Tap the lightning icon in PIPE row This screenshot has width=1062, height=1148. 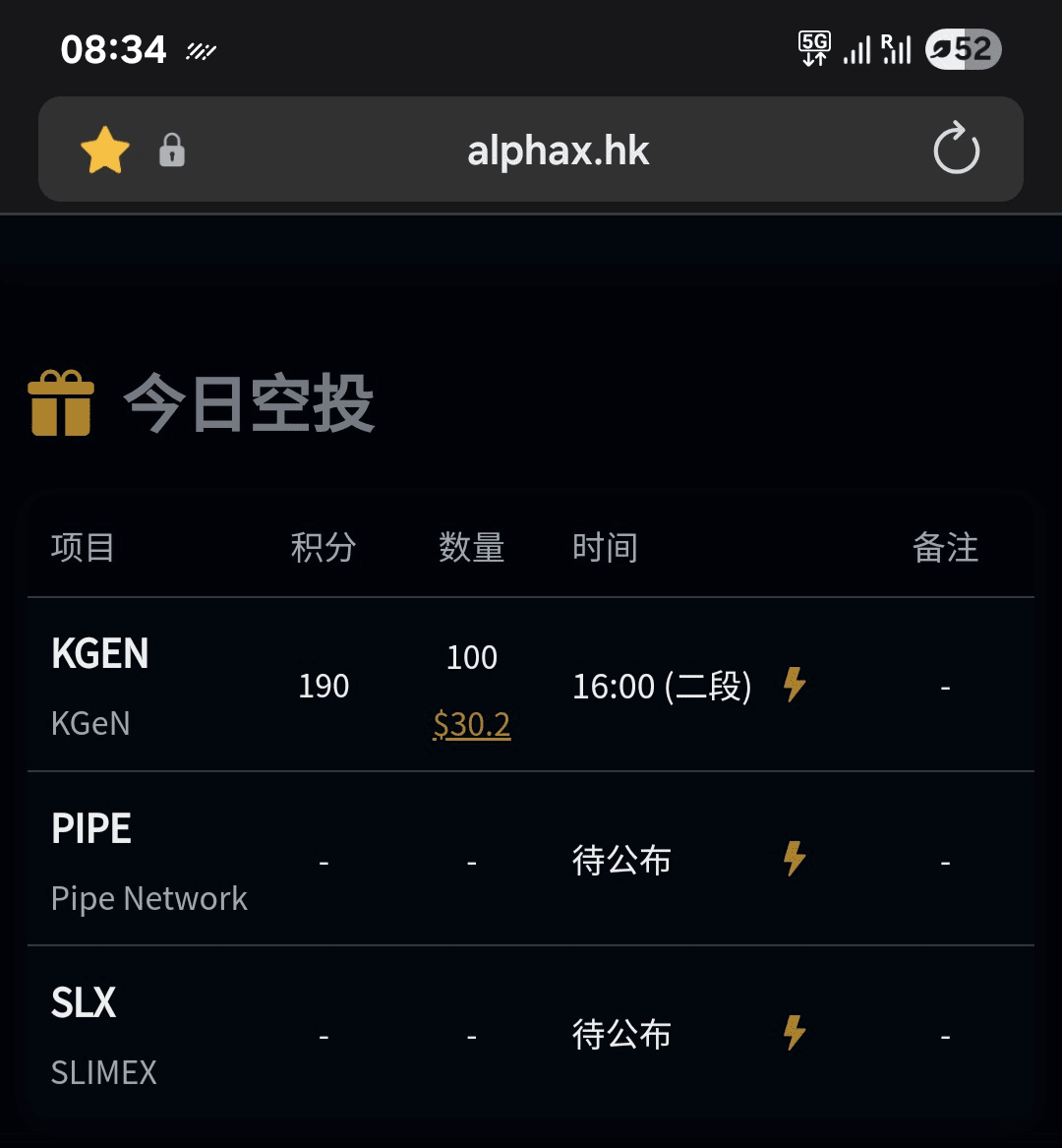click(x=795, y=859)
